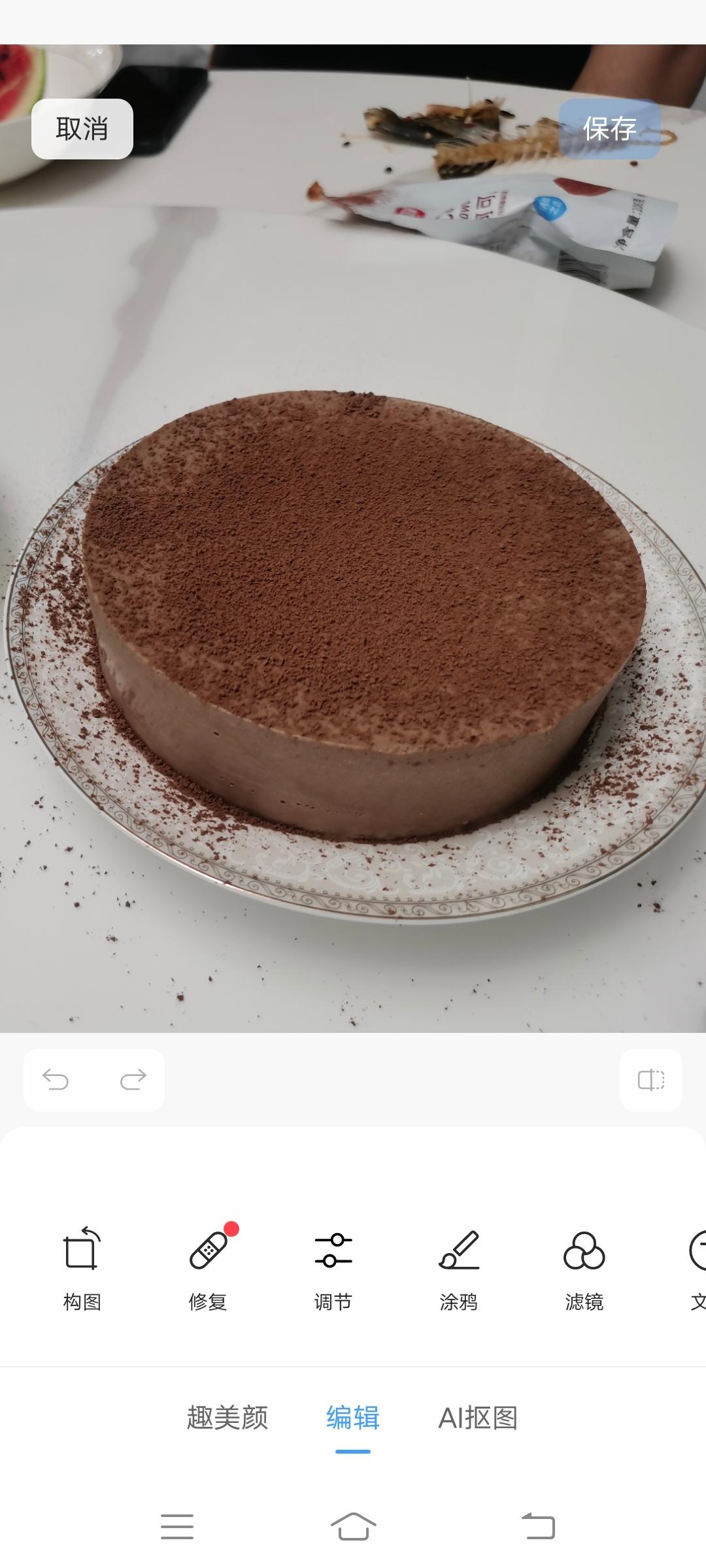Undo the last edit
The height and width of the screenshot is (1568, 706).
pos(56,1079)
